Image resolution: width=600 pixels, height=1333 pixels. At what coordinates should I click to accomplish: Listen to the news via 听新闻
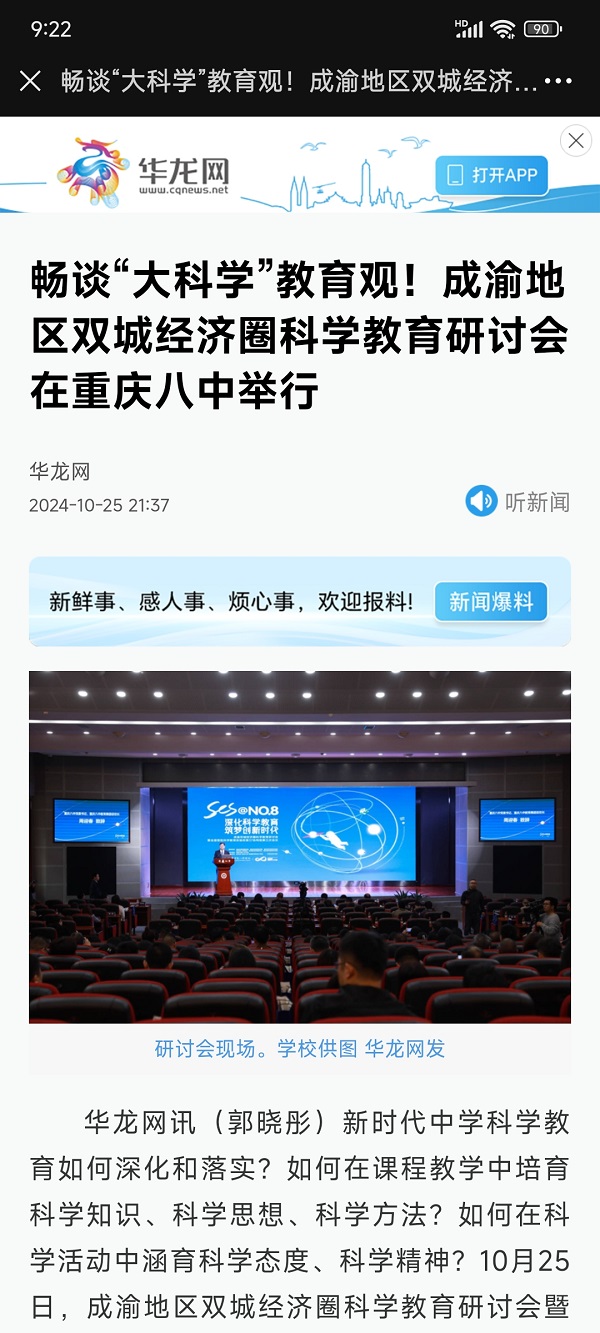pos(518,501)
